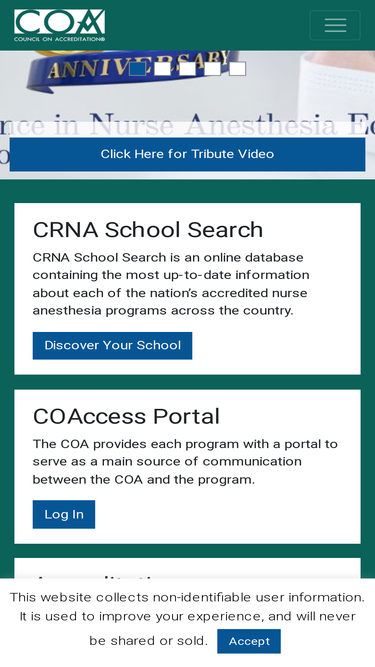
Task: Click Here for Tribute Video button
Action: [x=188, y=154]
